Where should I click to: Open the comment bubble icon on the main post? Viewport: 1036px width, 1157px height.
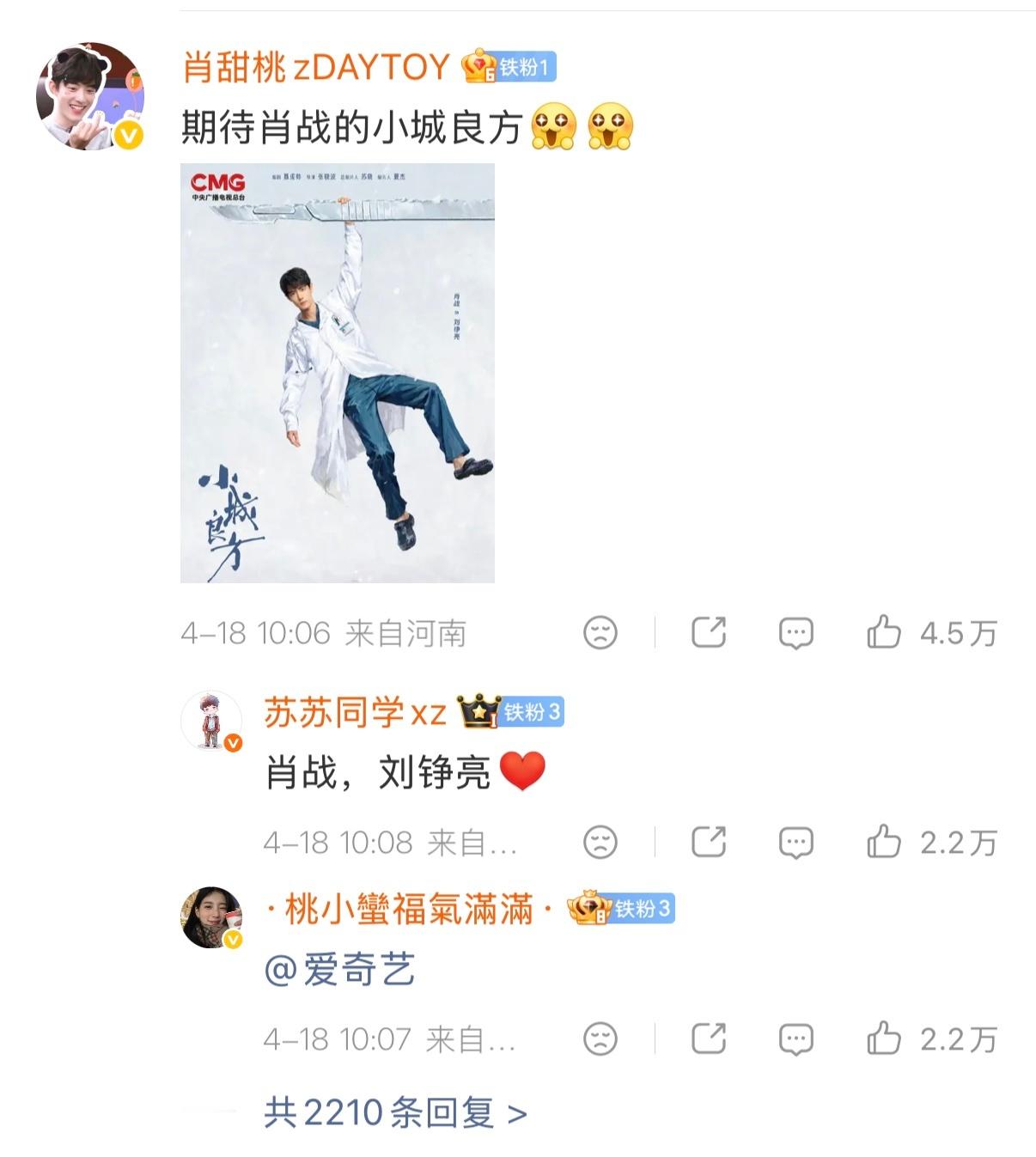pyautogui.click(x=797, y=631)
